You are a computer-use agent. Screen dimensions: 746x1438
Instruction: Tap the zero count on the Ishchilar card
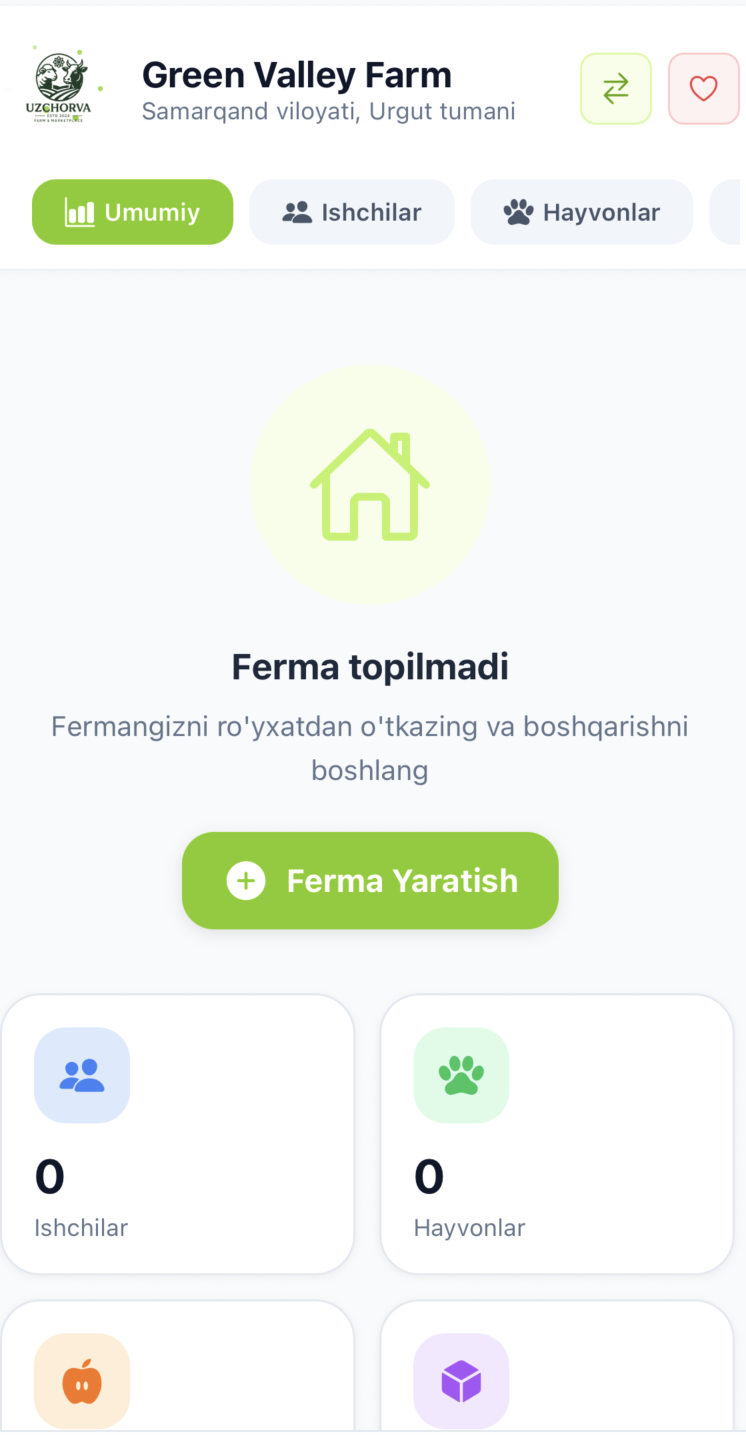click(x=48, y=1176)
